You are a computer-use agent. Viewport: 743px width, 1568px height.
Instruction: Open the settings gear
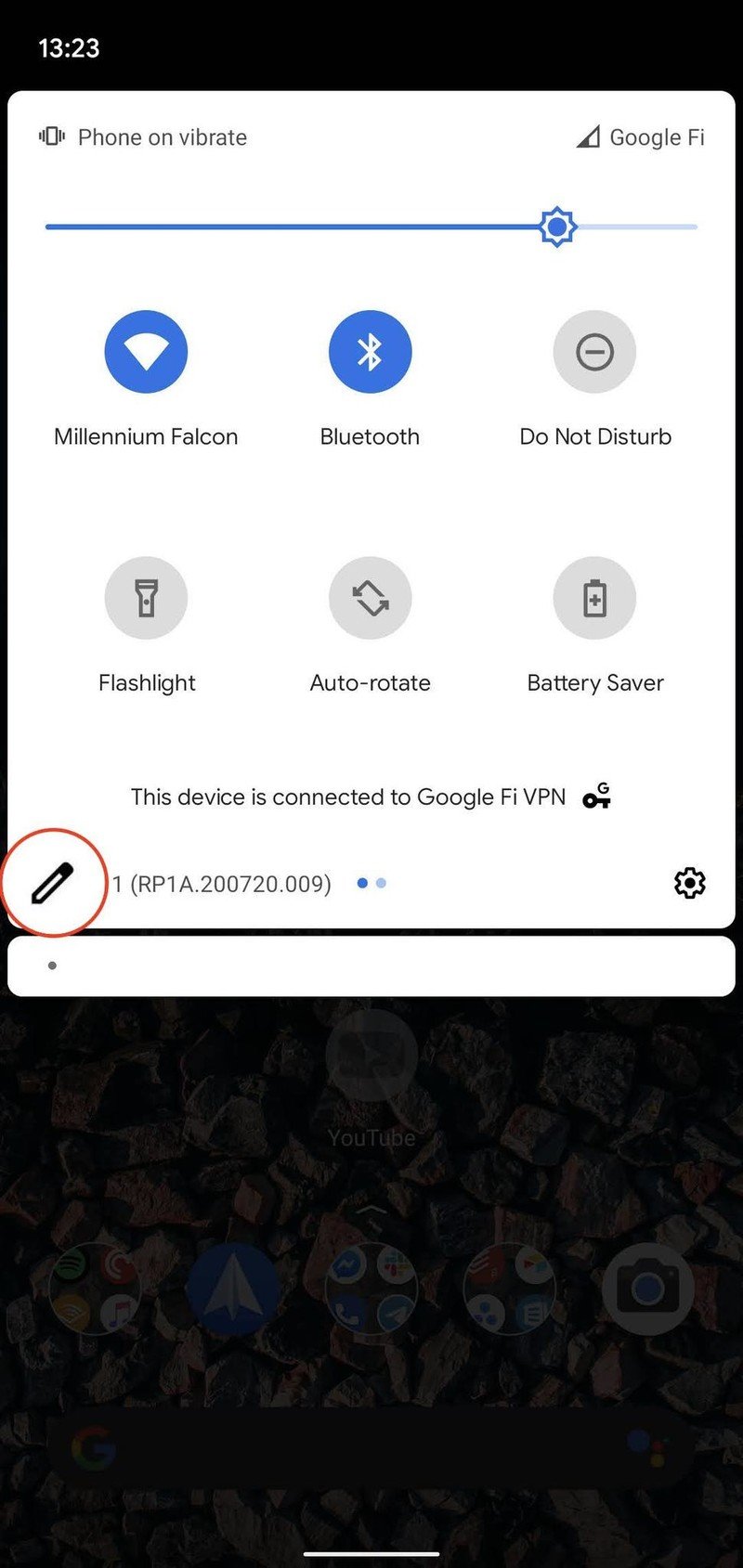click(689, 883)
